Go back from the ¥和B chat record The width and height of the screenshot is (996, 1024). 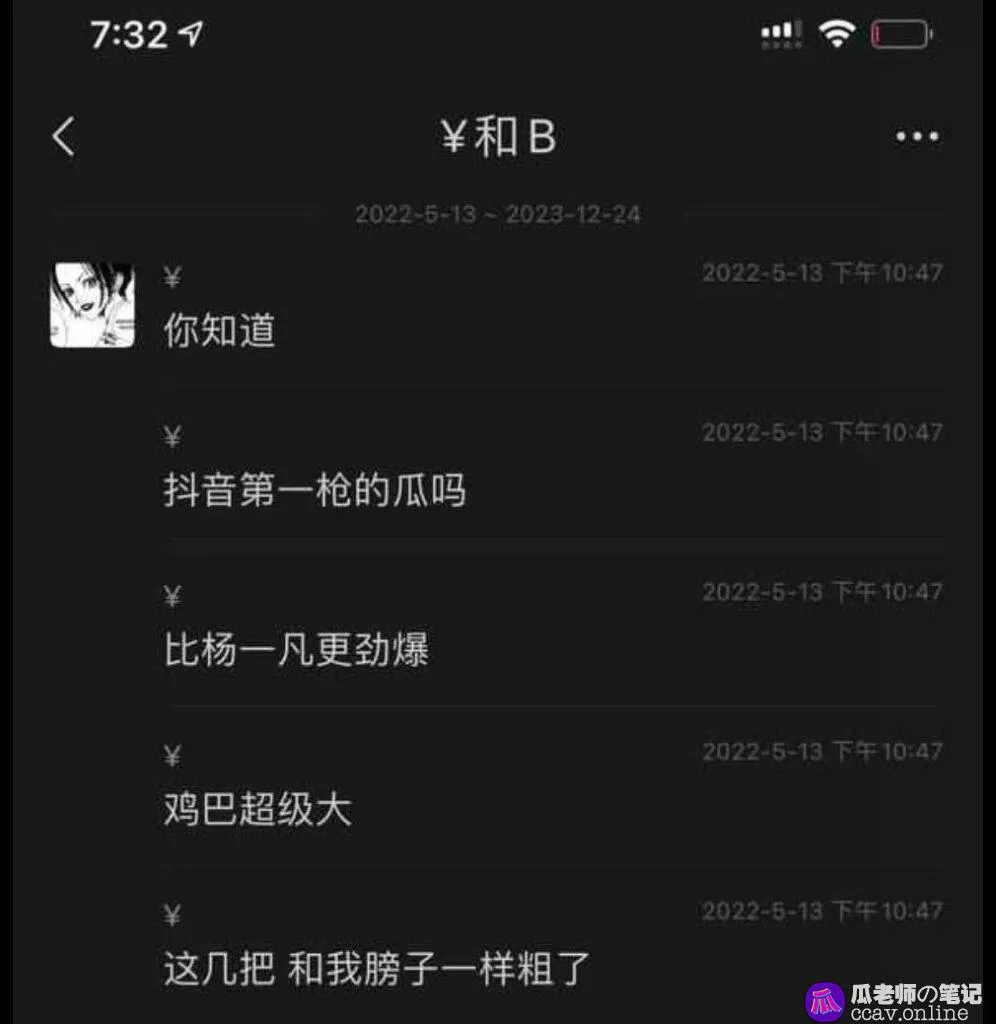63,137
